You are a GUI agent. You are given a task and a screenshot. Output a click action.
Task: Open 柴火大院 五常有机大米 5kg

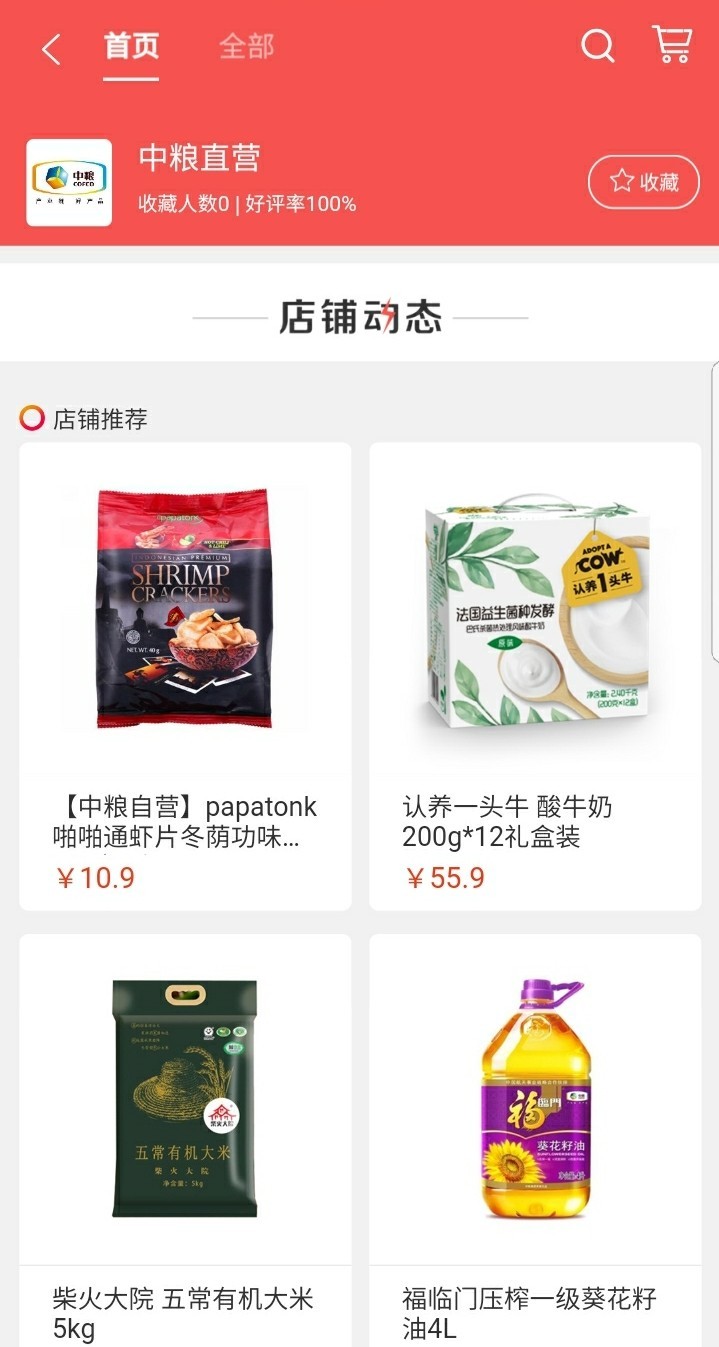tap(185, 1140)
